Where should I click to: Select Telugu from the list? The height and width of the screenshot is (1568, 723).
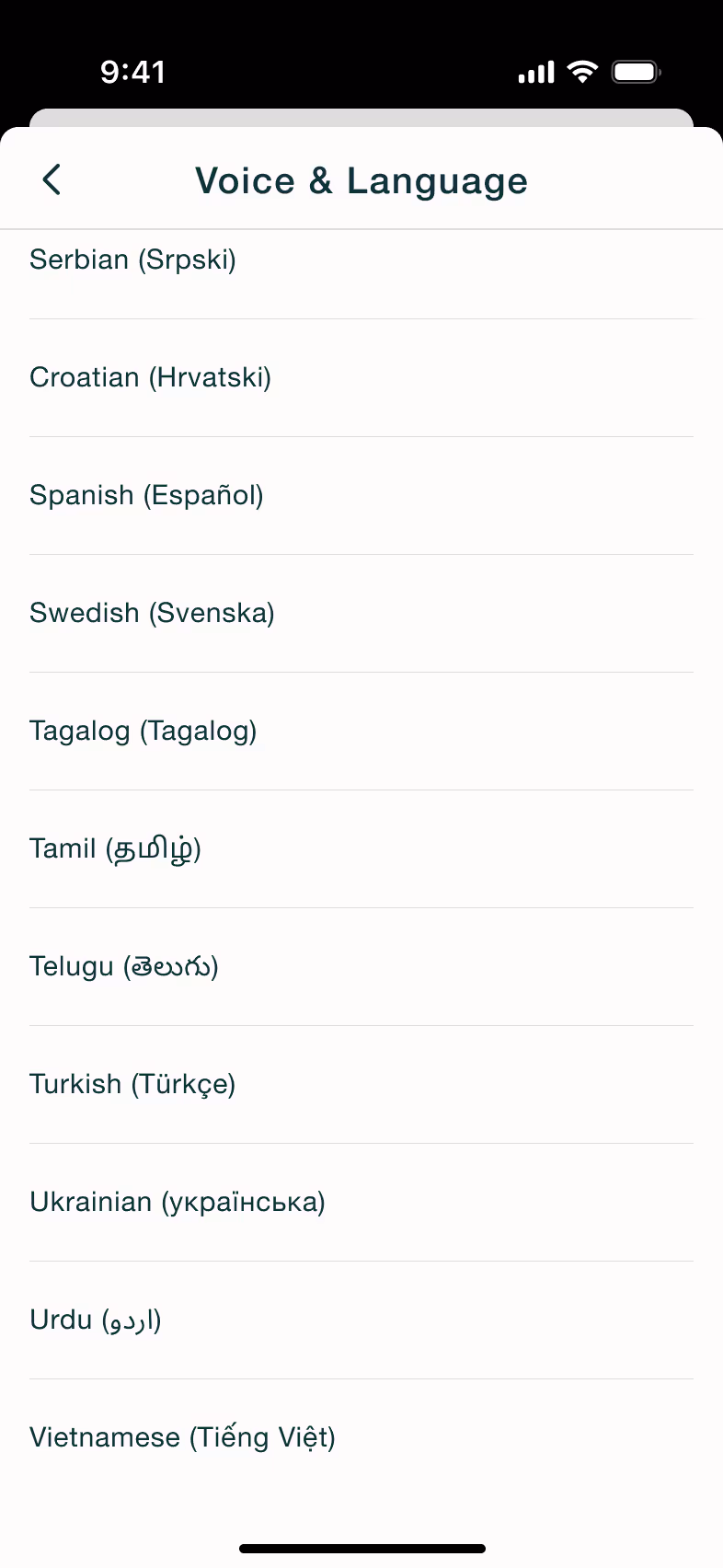361,967
